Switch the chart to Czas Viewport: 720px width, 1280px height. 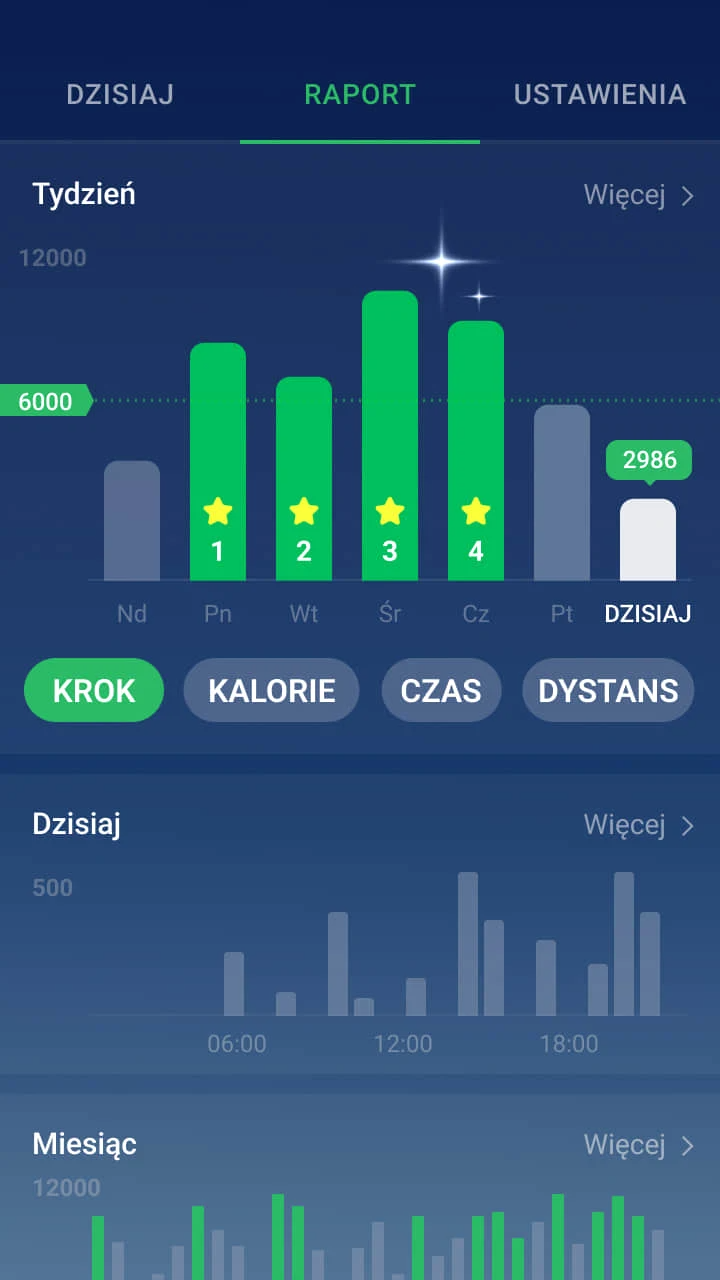[441, 690]
